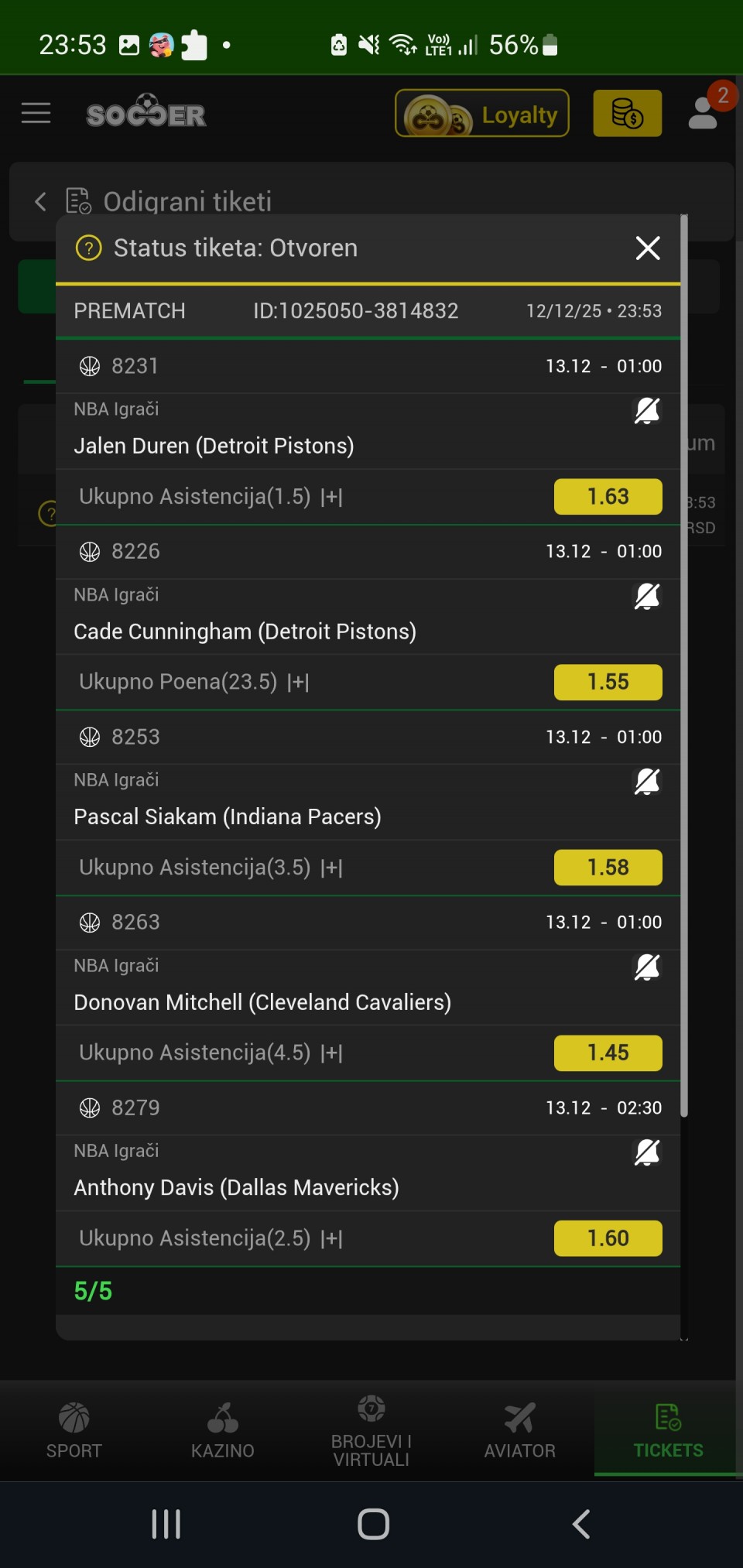
Task: Select the TICKETS tab
Action: click(x=668, y=1430)
